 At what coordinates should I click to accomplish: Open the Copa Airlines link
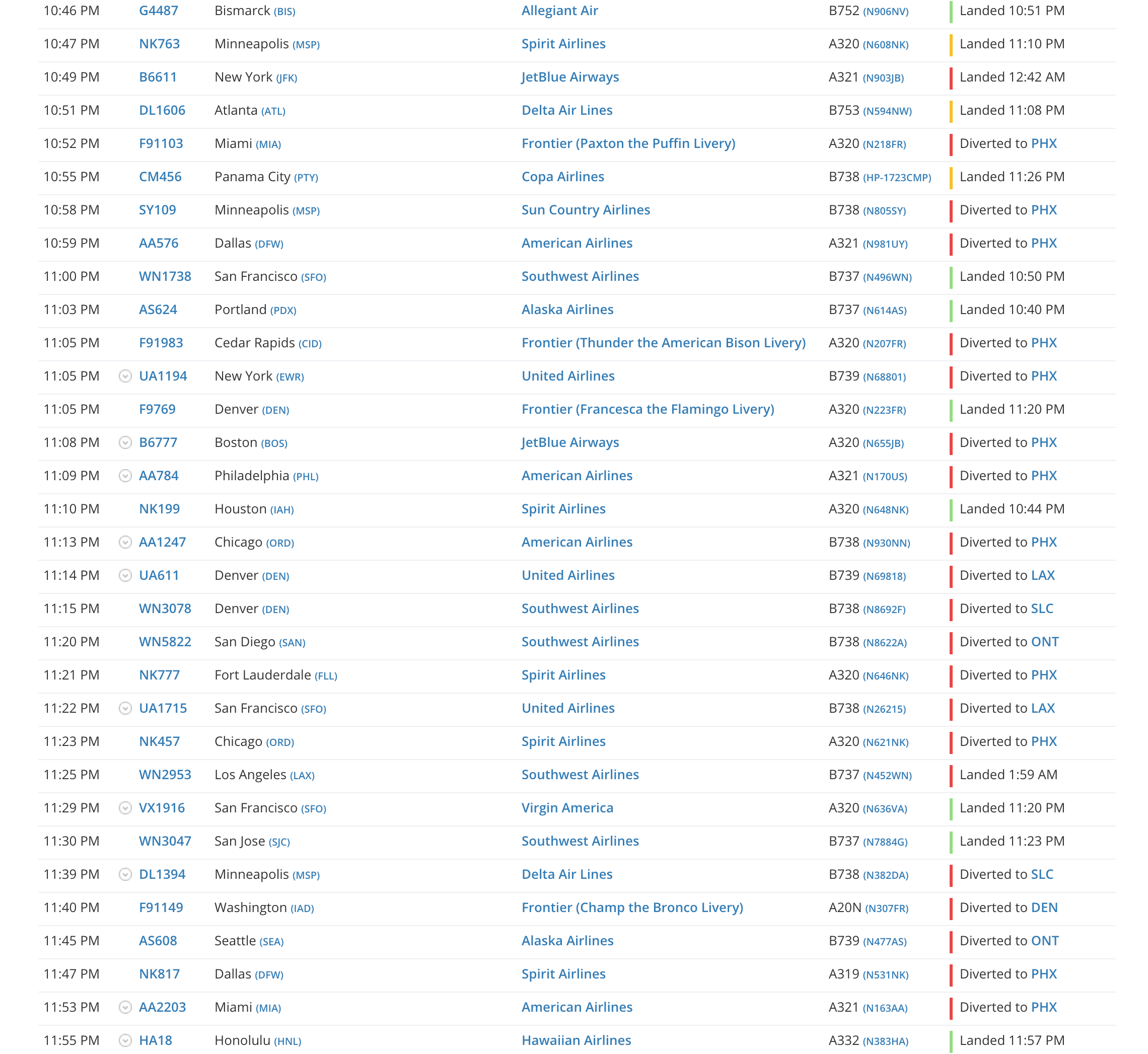coord(562,177)
